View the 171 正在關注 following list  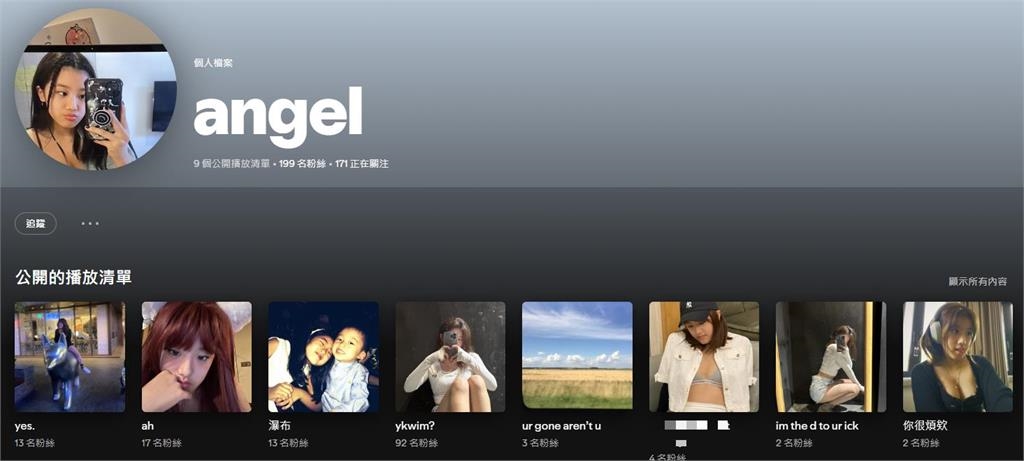tap(361, 163)
